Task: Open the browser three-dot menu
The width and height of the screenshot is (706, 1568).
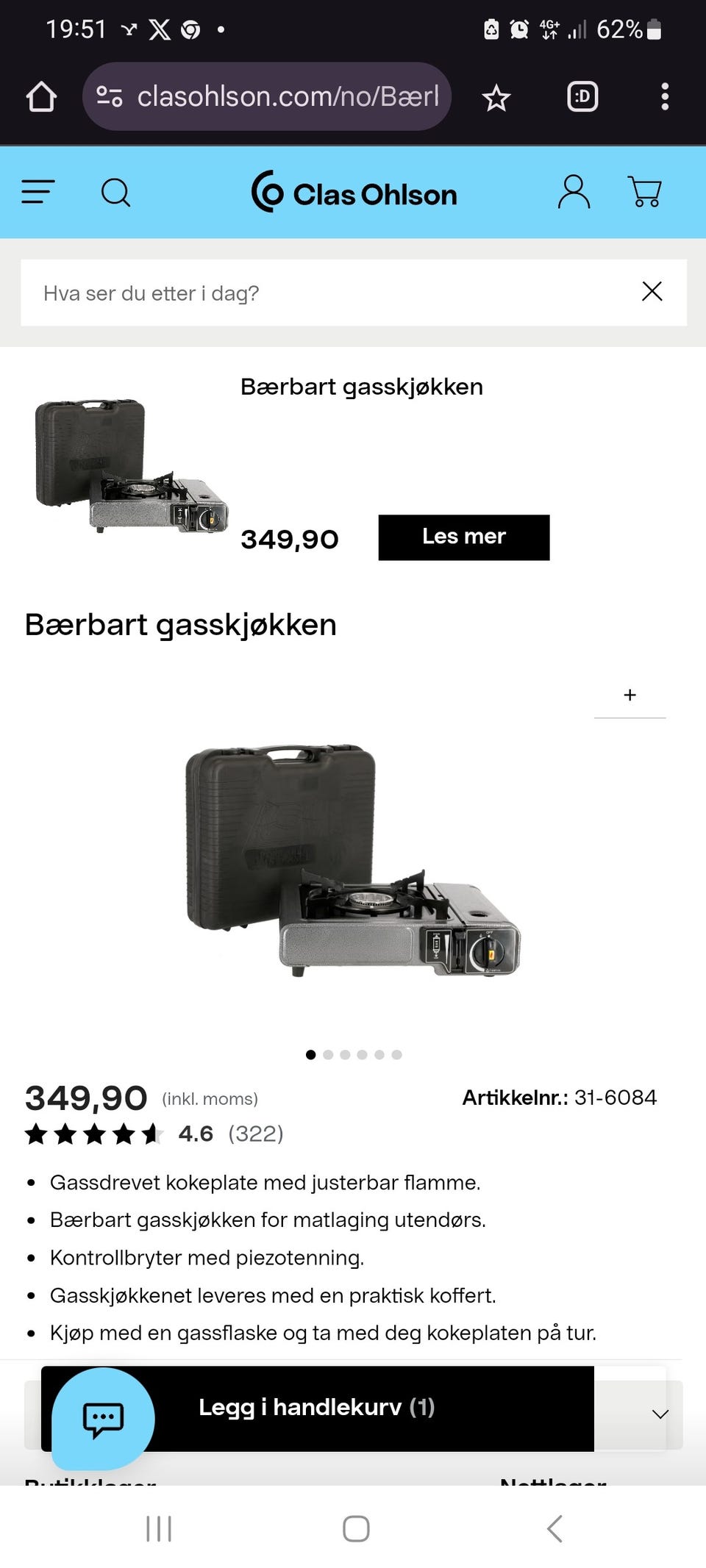Action: click(x=666, y=96)
